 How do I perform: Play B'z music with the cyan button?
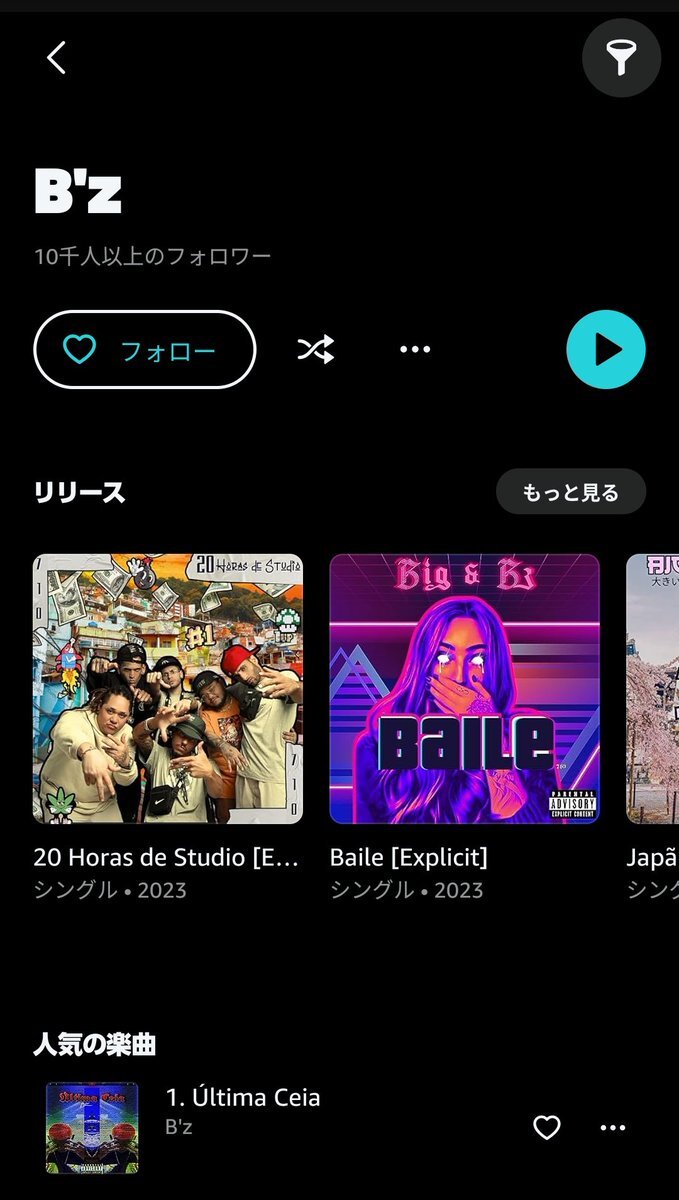pyautogui.click(x=605, y=349)
